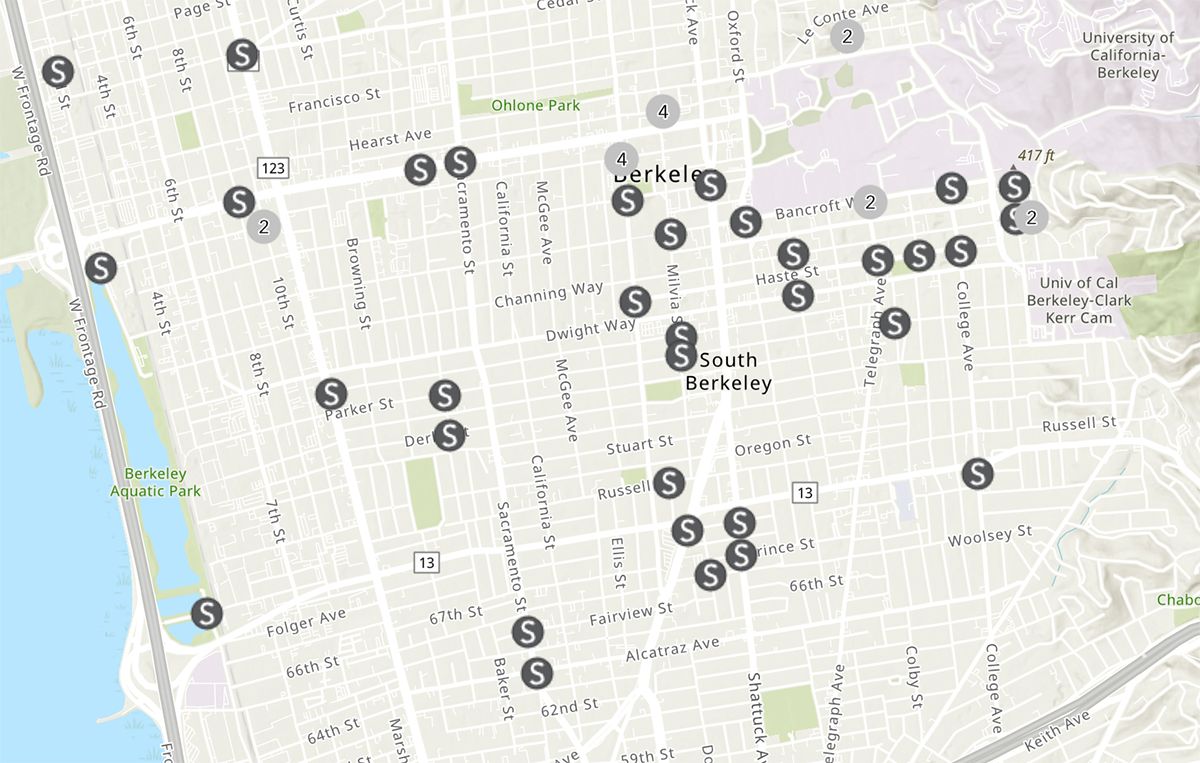The image size is (1200, 763).
Task: Tap the S marker above 62nd St
Action: click(x=537, y=673)
